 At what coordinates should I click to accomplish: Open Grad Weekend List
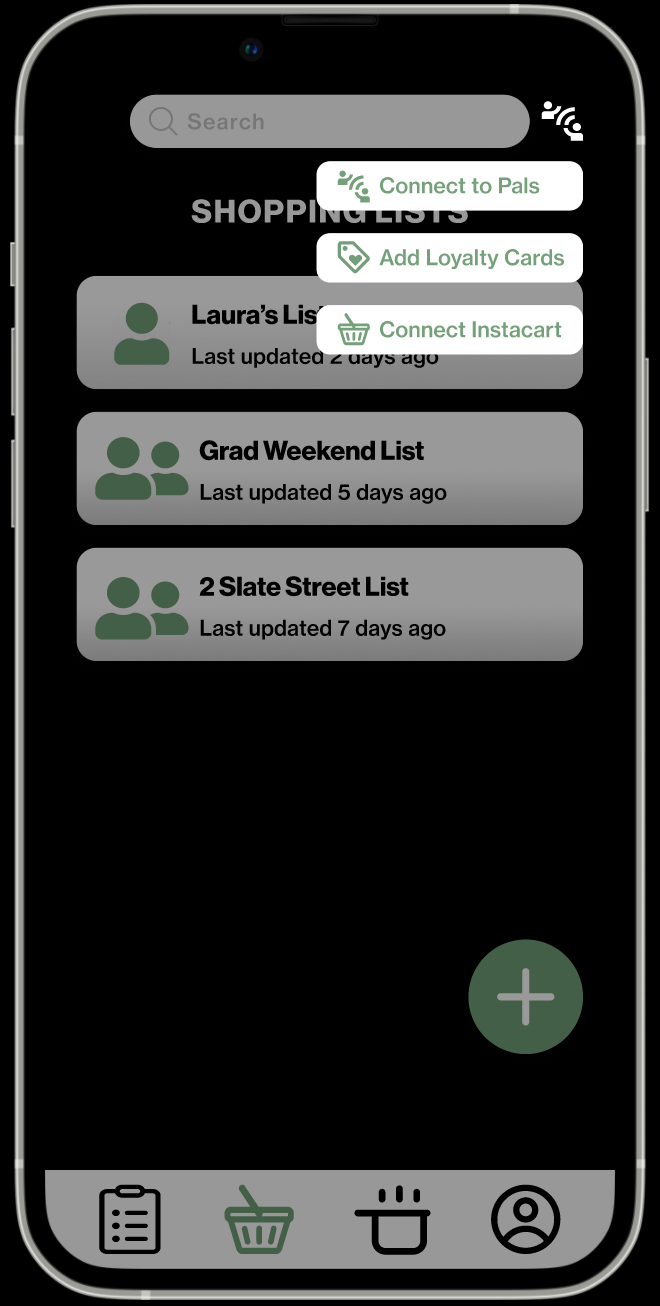[x=329, y=468]
